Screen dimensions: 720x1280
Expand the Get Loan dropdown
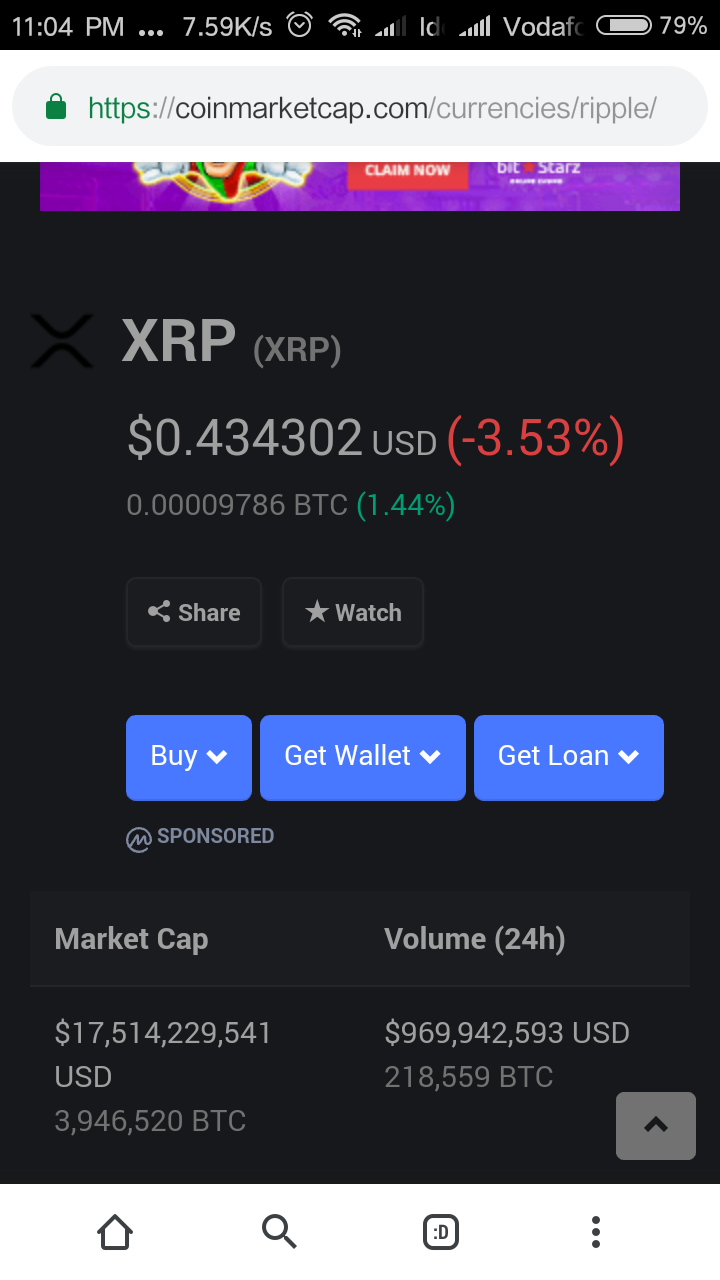(569, 757)
